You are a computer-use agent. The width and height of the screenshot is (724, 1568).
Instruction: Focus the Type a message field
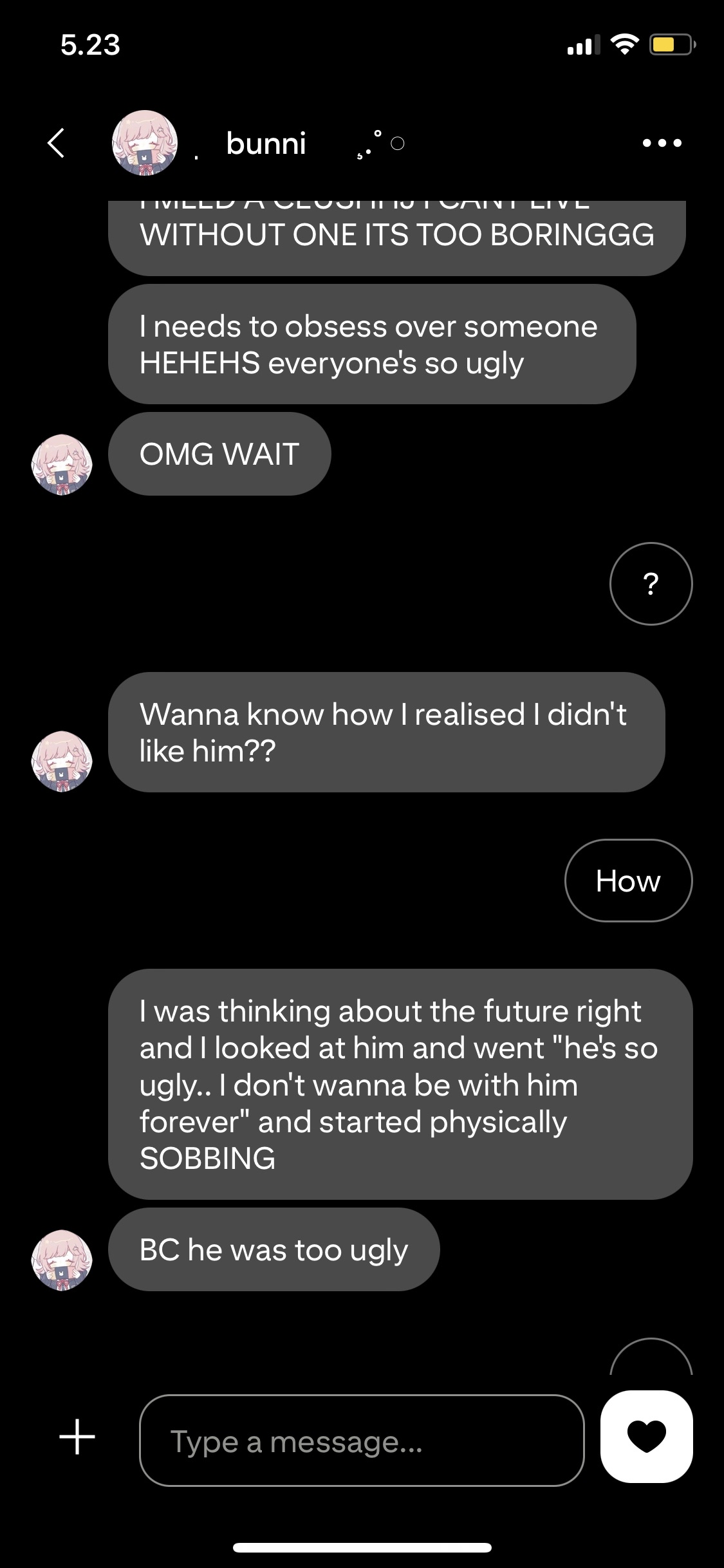(x=361, y=1440)
